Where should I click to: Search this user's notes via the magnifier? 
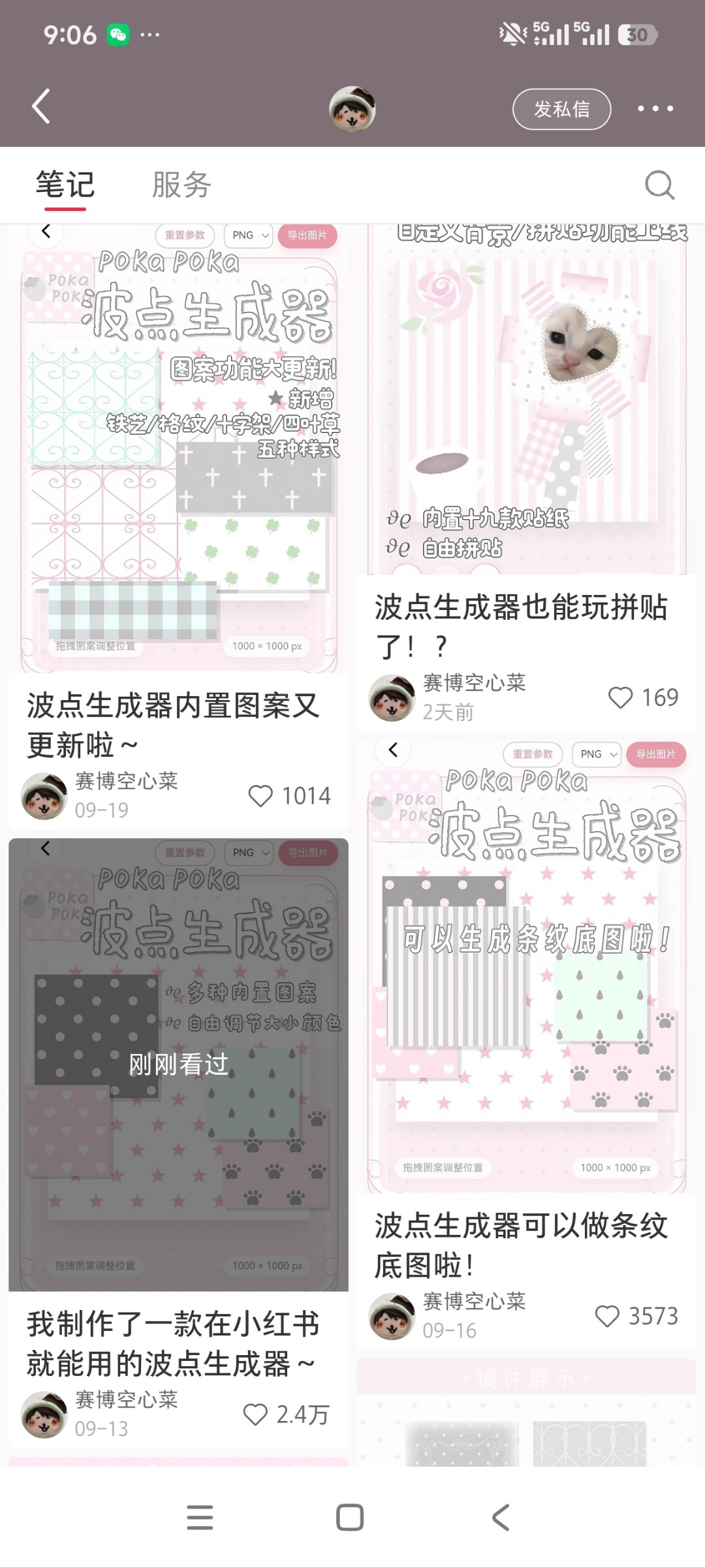tap(659, 185)
